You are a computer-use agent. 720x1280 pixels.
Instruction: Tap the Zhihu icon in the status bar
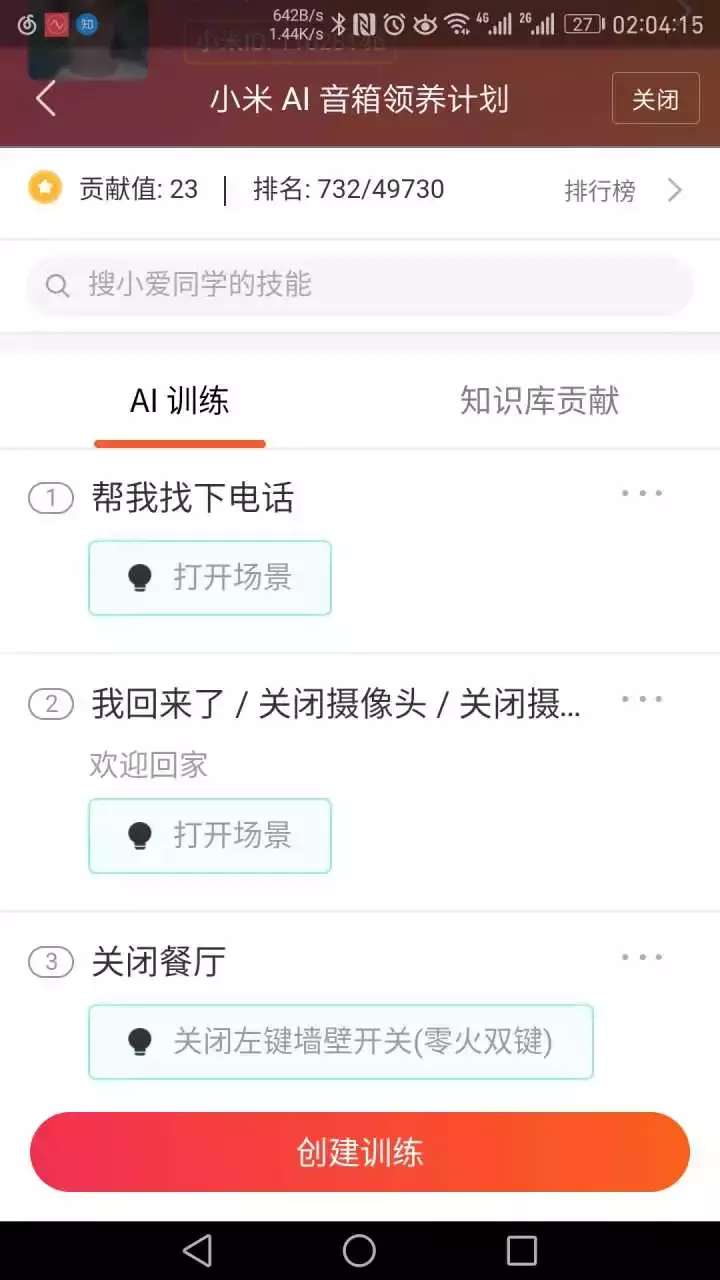pos(88,22)
